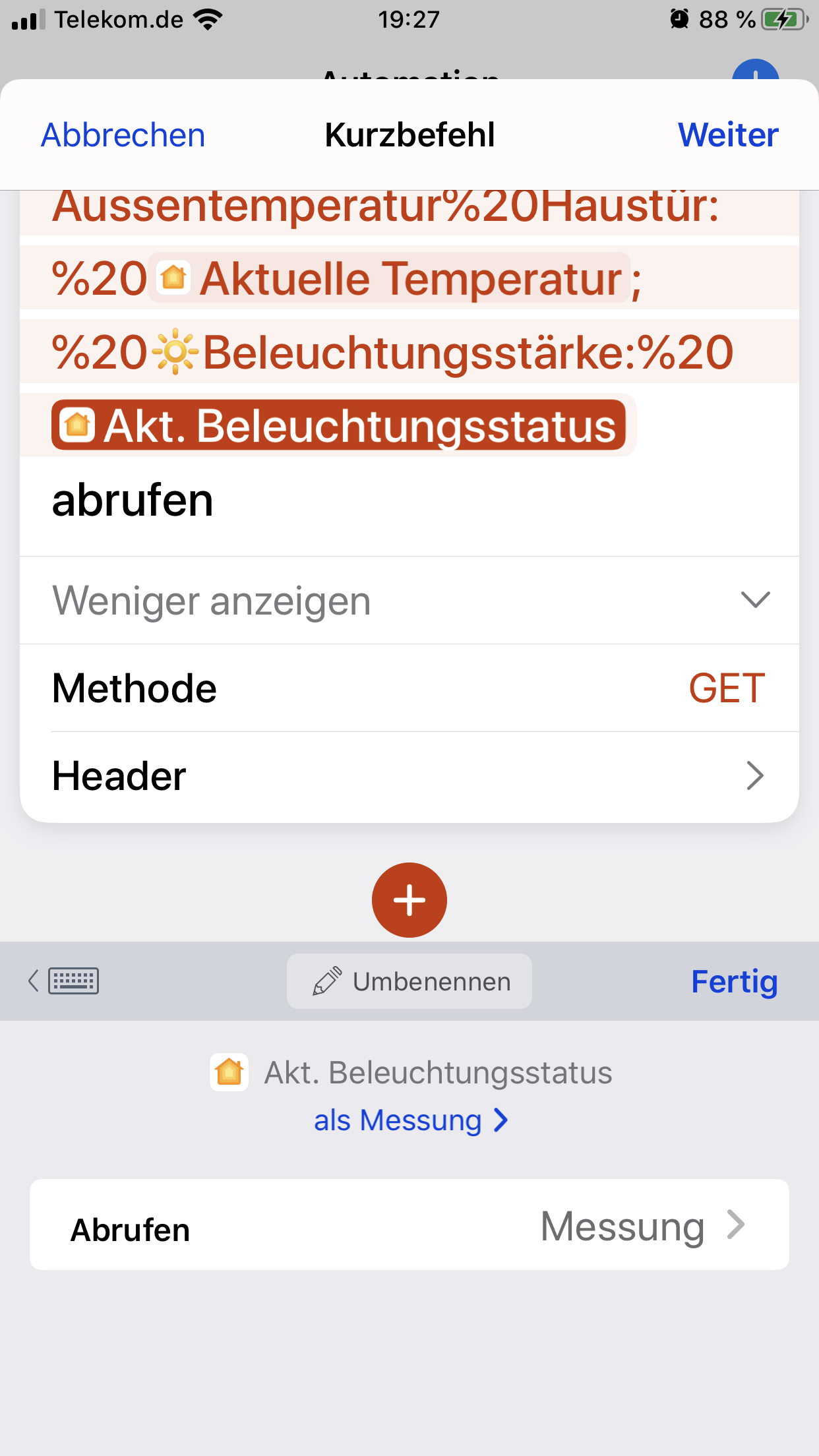Tap Fertig to finish editing
Viewport: 819px width, 1456px height.
[734, 981]
